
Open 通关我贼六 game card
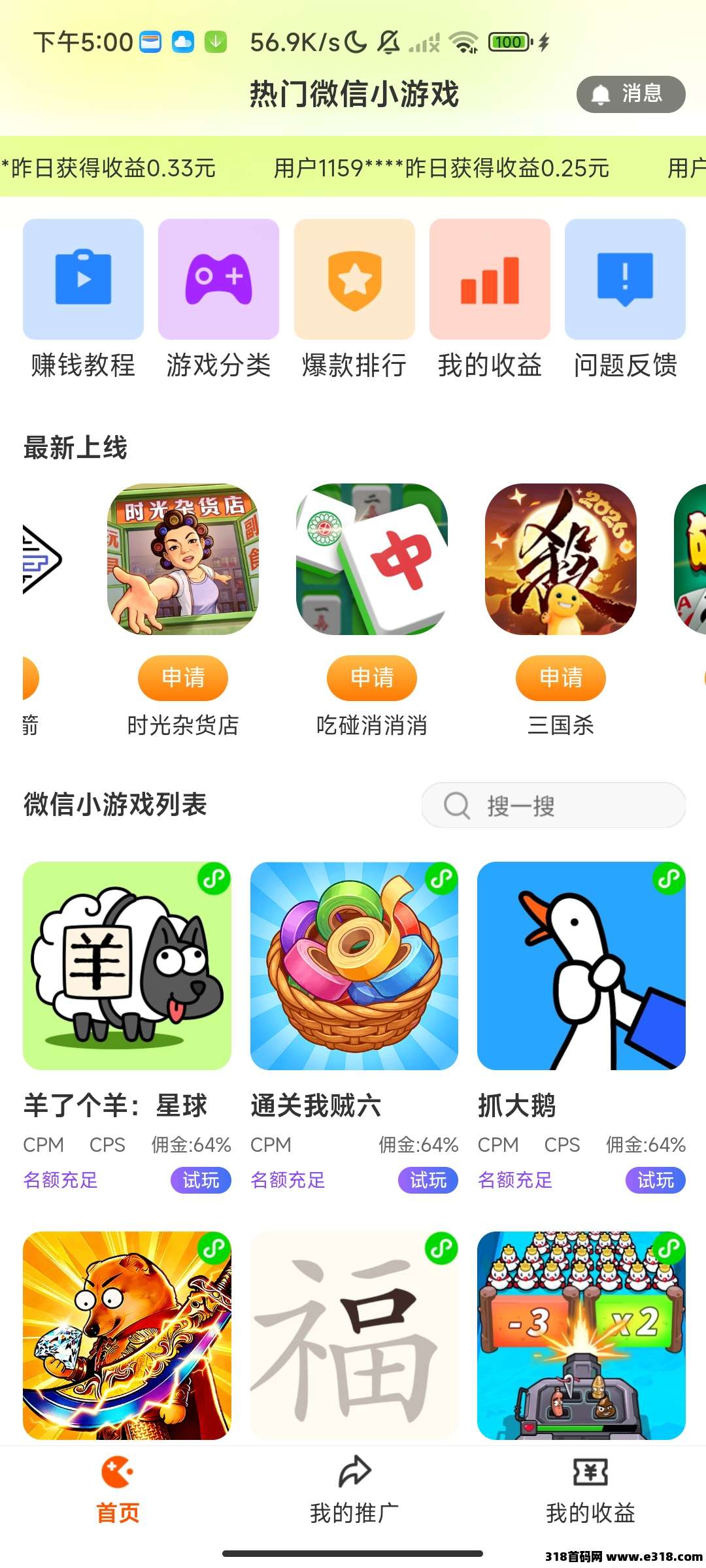354,966
